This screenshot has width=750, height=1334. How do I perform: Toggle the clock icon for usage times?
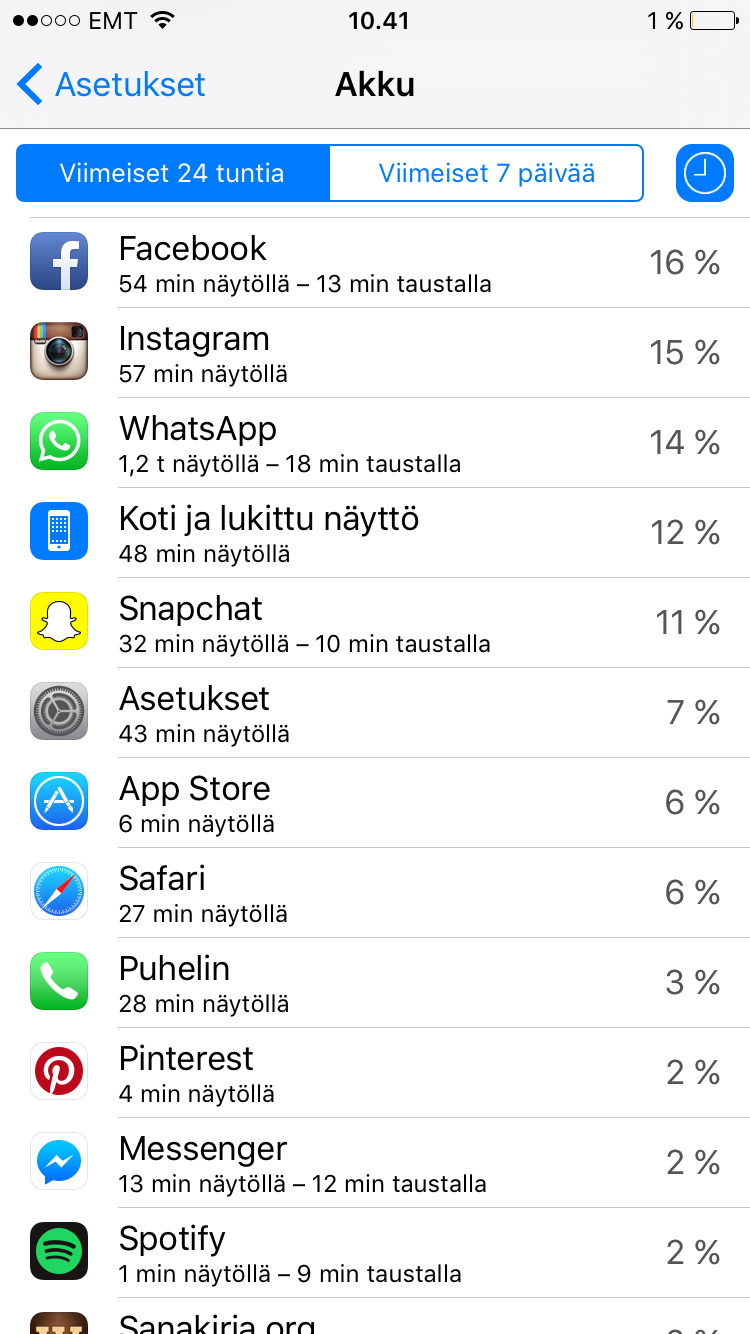[x=705, y=173]
